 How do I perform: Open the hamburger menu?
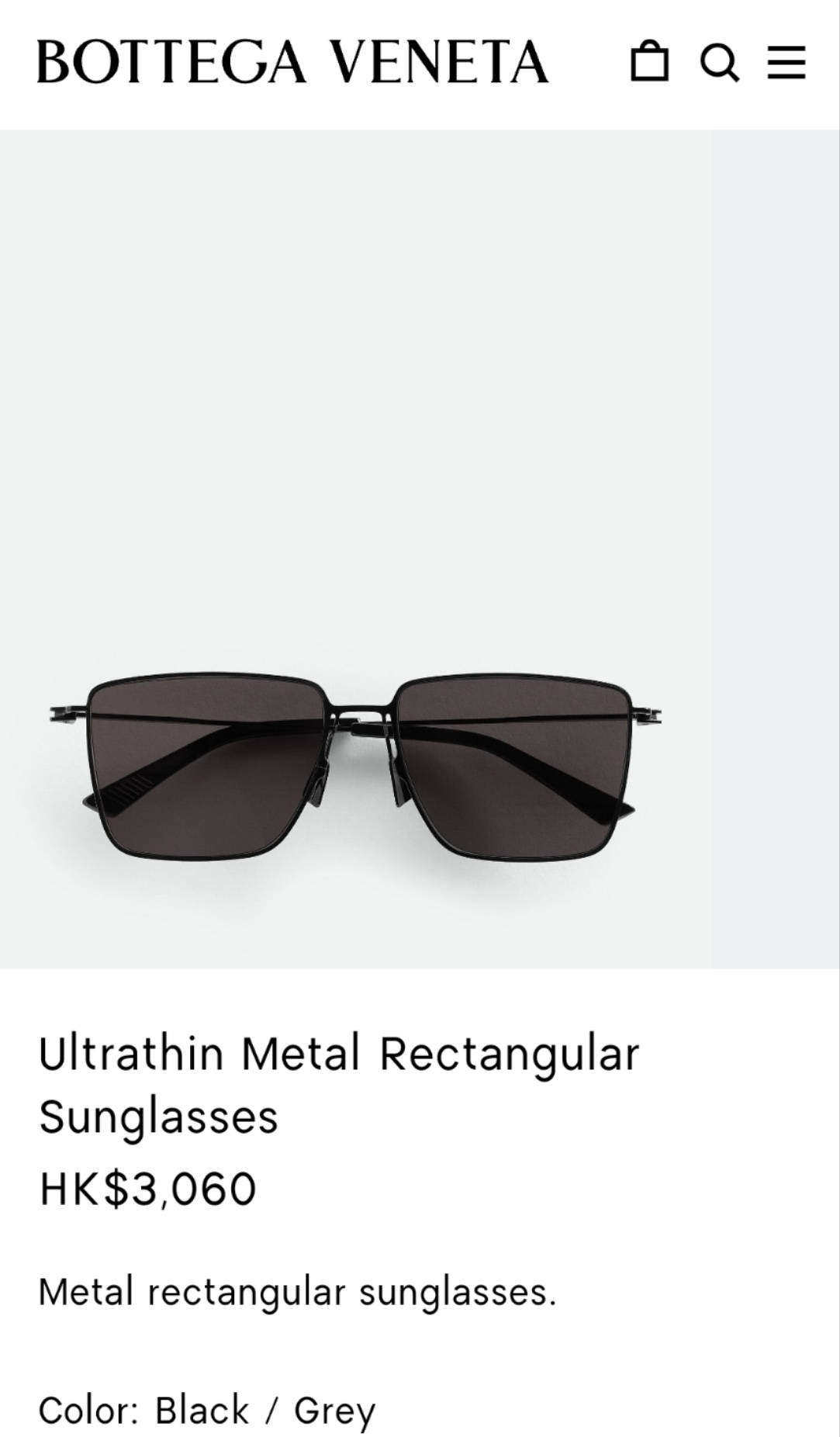point(786,63)
